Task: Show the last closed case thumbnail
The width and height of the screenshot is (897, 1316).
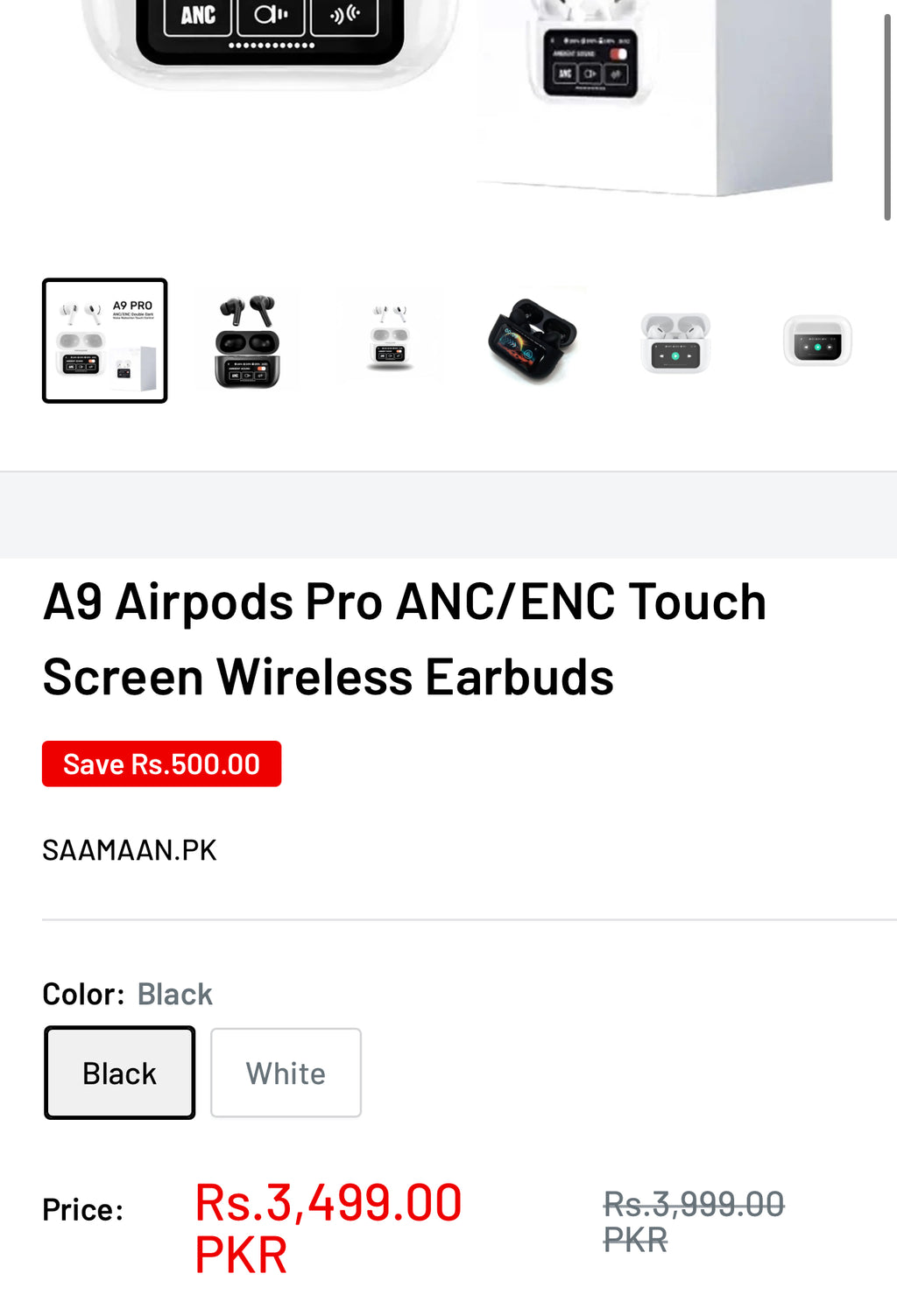Action: click(x=816, y=341)
